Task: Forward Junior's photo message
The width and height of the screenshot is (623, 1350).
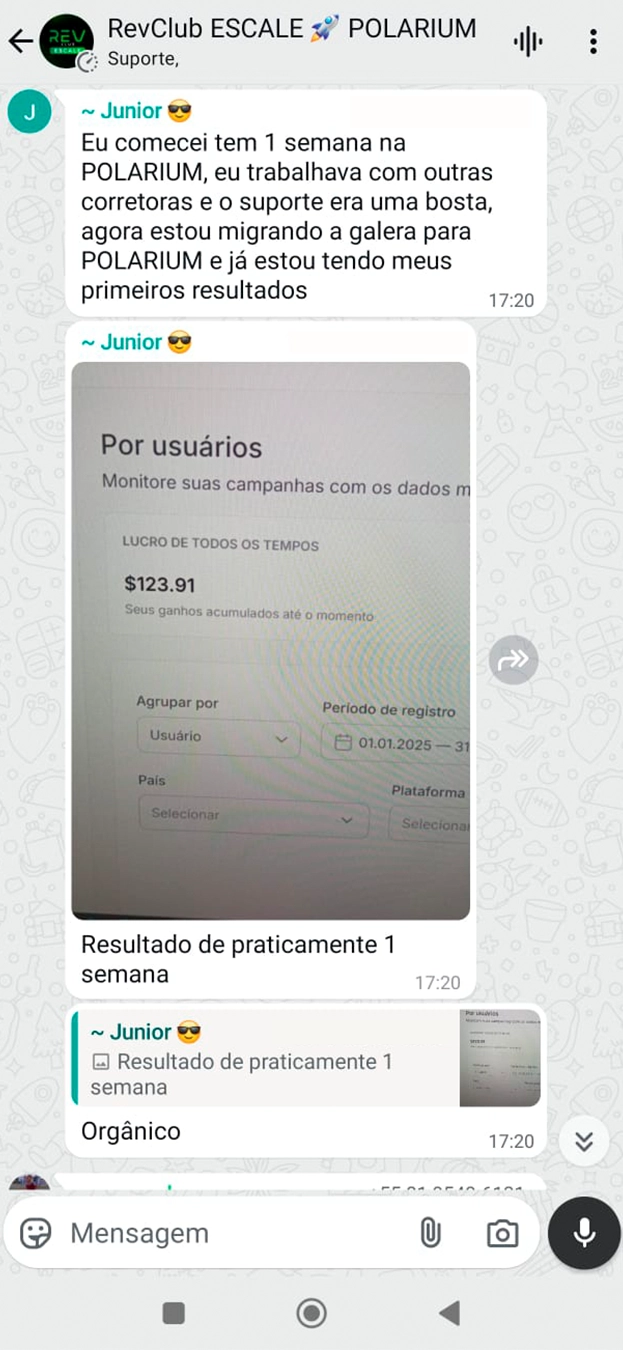Action: [x=514, y=659]
